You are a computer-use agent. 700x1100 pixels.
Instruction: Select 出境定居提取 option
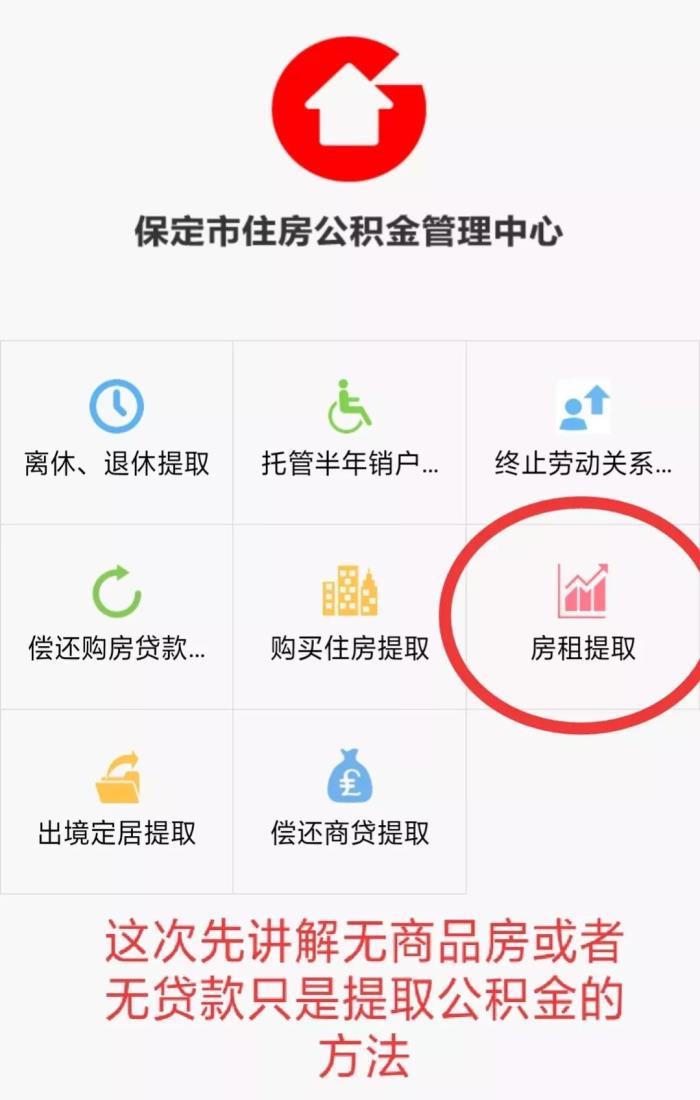(117, 801)
